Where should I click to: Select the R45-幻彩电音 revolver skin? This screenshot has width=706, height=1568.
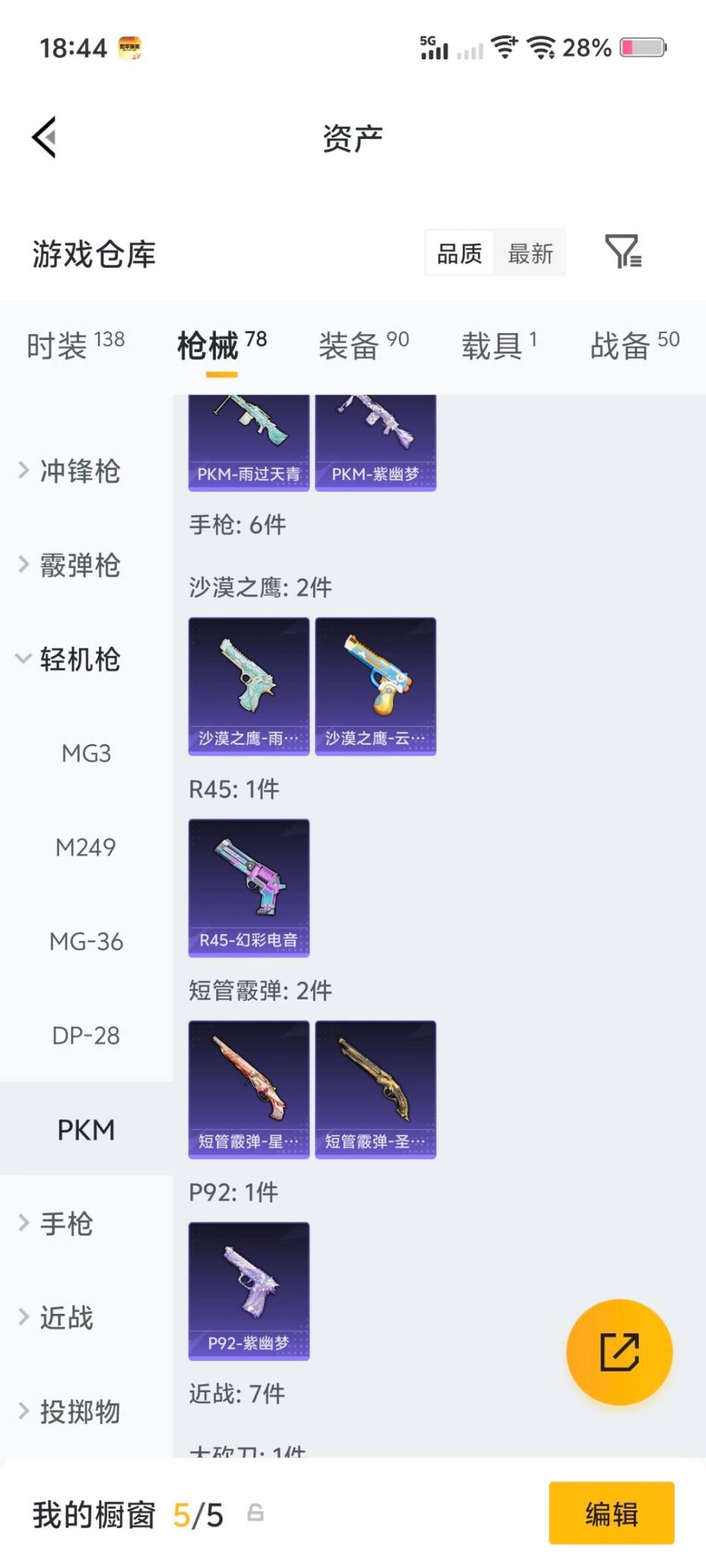(248, 887)
